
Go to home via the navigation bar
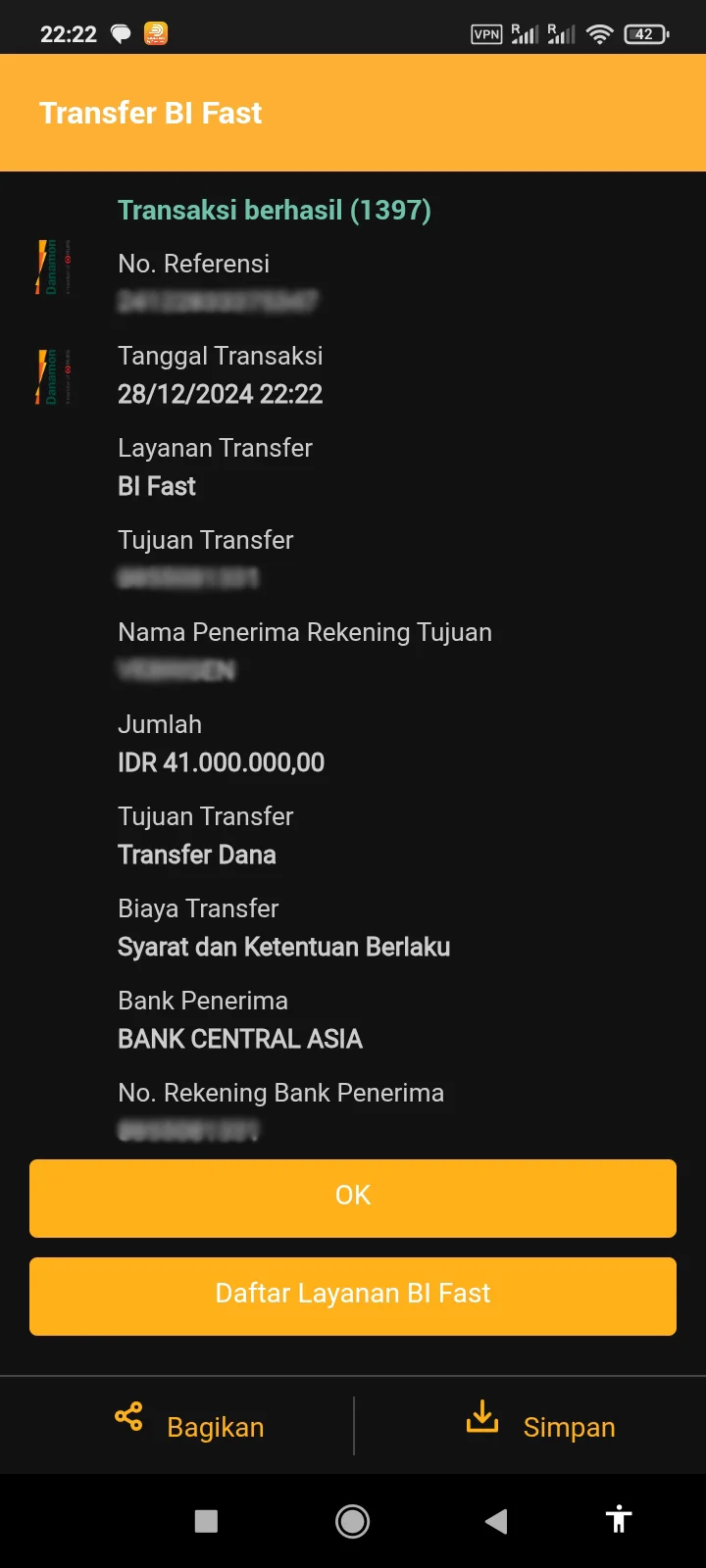(353, 1521)
